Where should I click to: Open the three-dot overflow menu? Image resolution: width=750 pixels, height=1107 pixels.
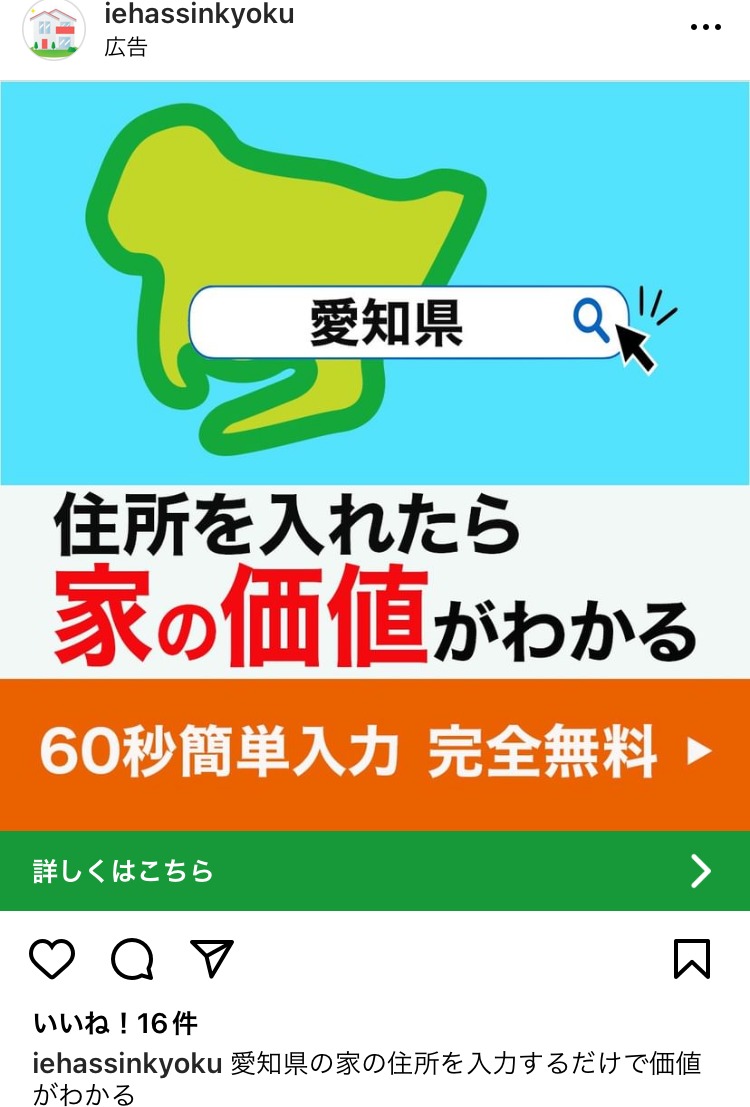click(706, 27)
